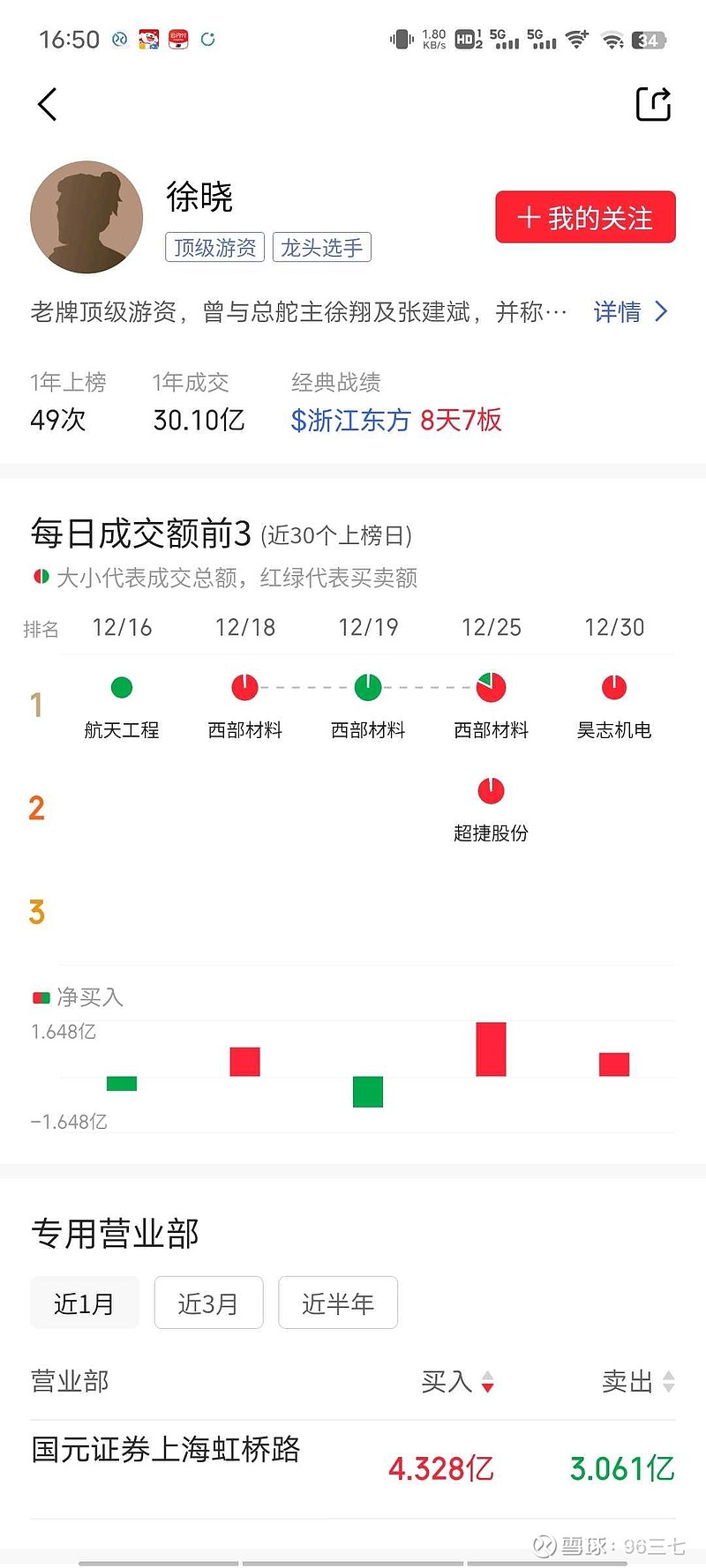Tap the 龙头选手 tag
Screen dimensions: 706x1568
[322, 248]
